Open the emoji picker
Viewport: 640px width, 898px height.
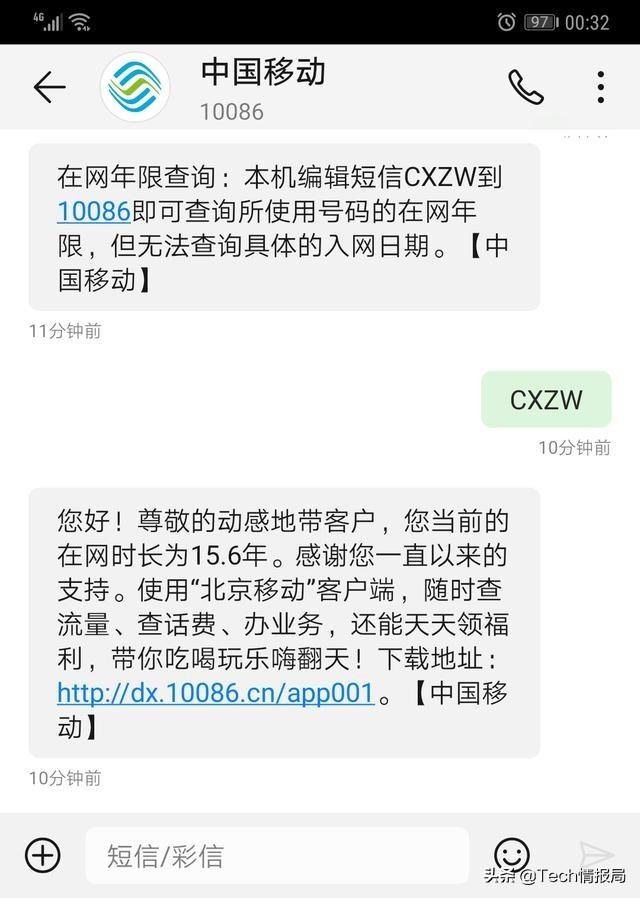click(x=512, y=855)
